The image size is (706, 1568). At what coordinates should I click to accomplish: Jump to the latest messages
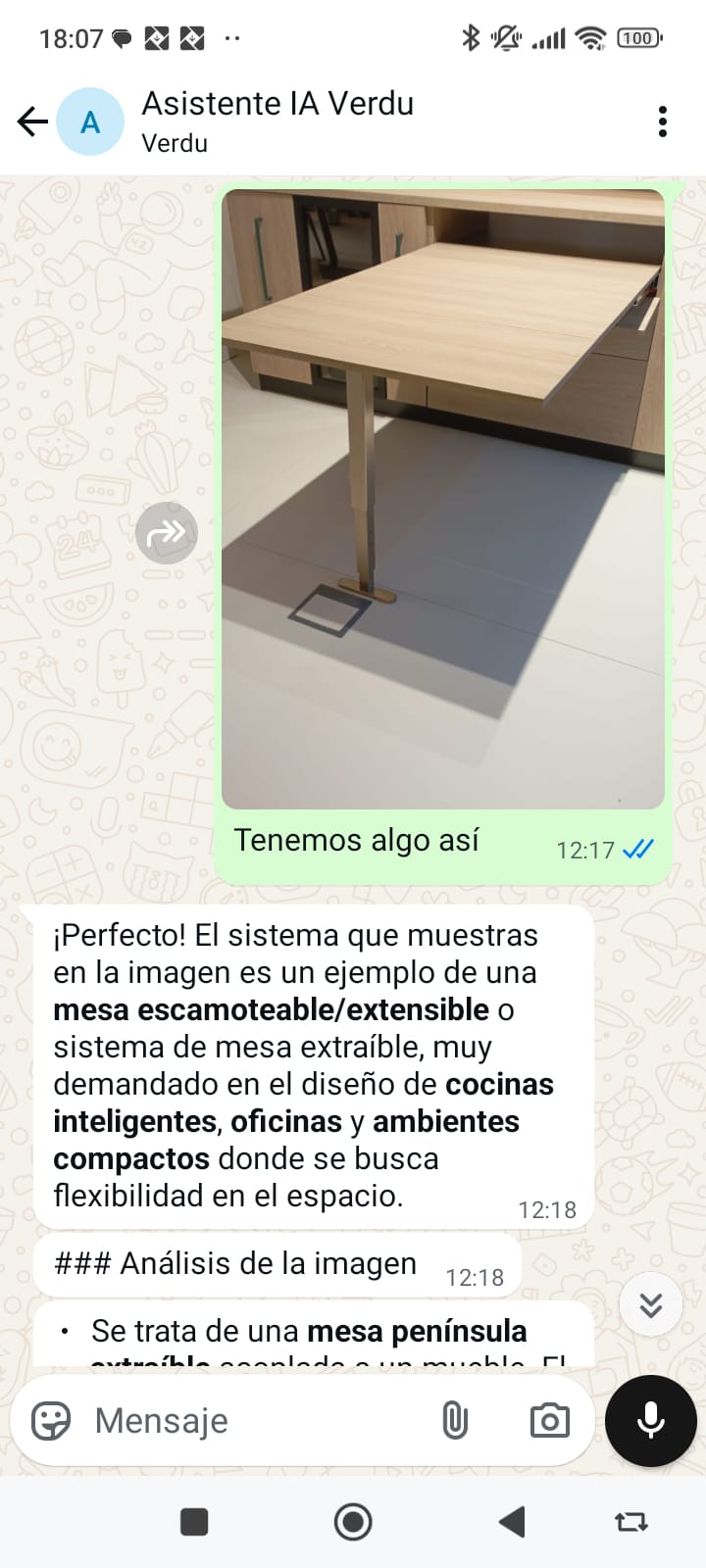[651, 1304]
